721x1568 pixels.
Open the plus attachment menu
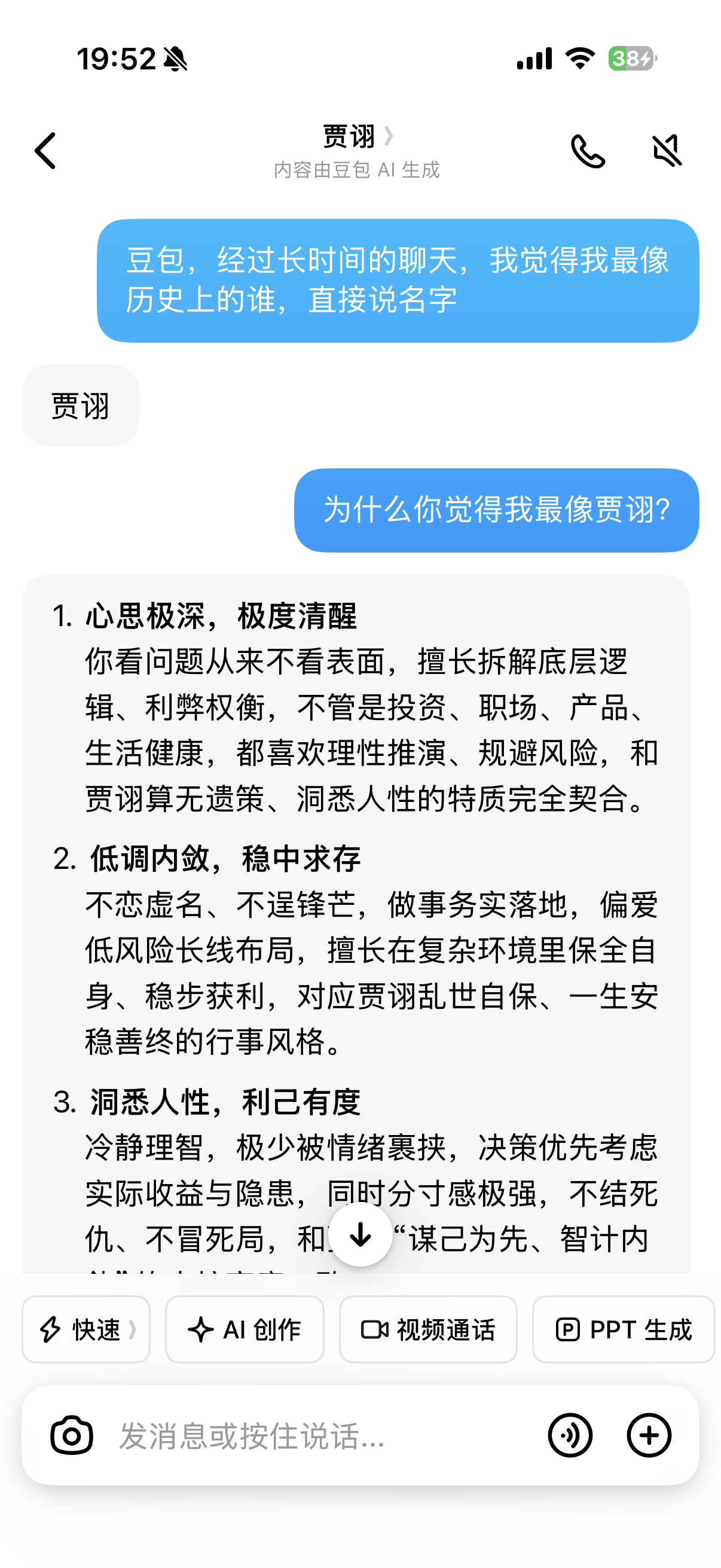[649, 1435]
